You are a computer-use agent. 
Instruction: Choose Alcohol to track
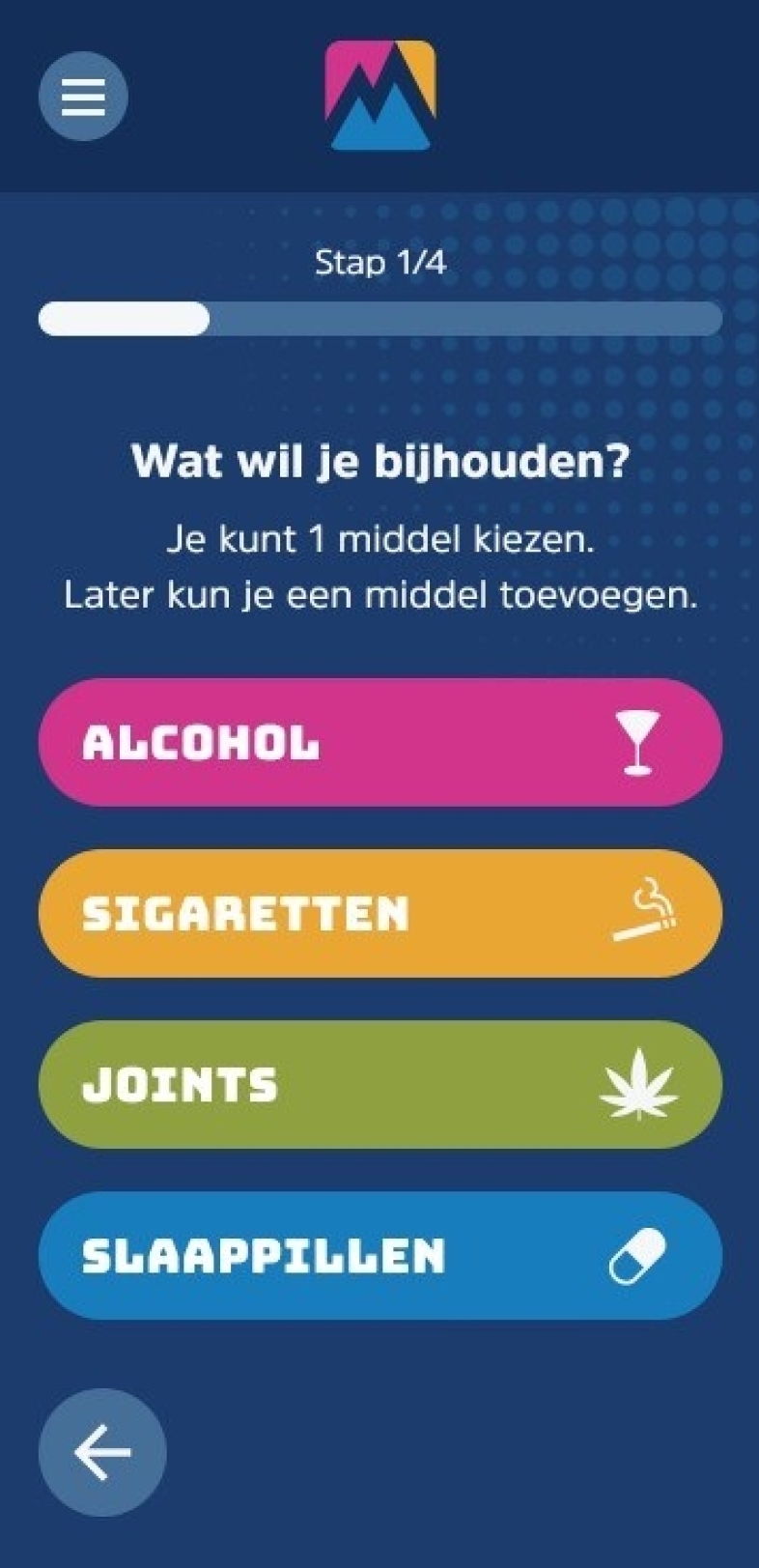click(x=379, y=742)
